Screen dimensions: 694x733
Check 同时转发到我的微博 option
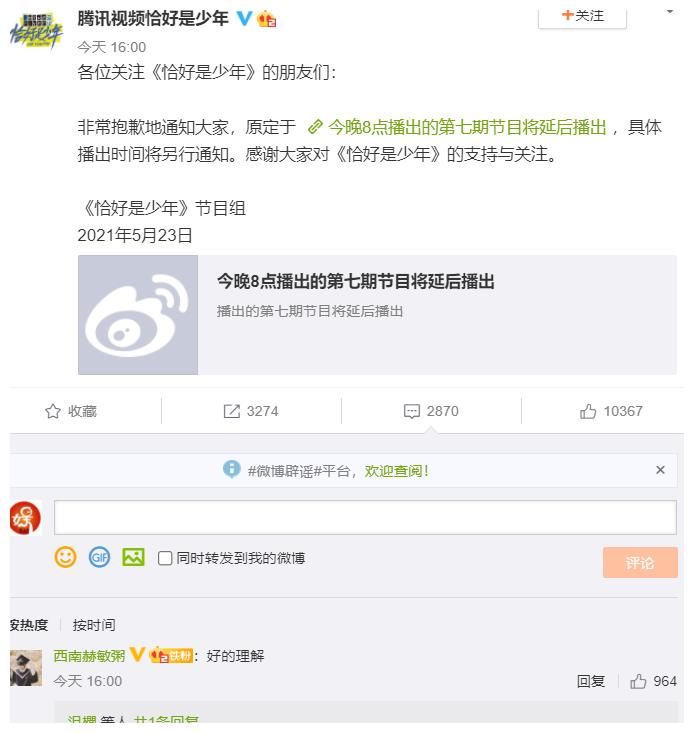[x=166, y=559]
